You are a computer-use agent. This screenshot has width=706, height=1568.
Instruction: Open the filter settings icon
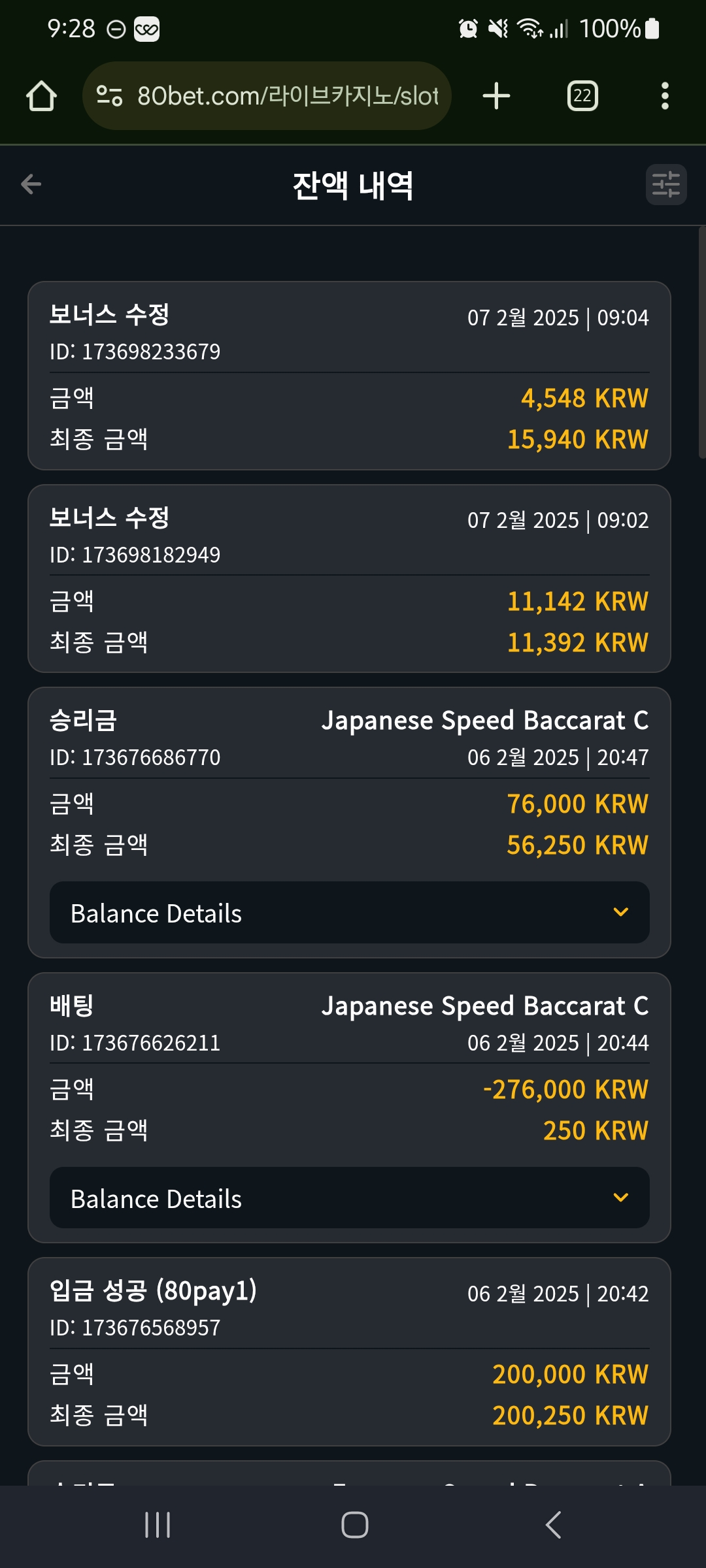pos(666,185)
